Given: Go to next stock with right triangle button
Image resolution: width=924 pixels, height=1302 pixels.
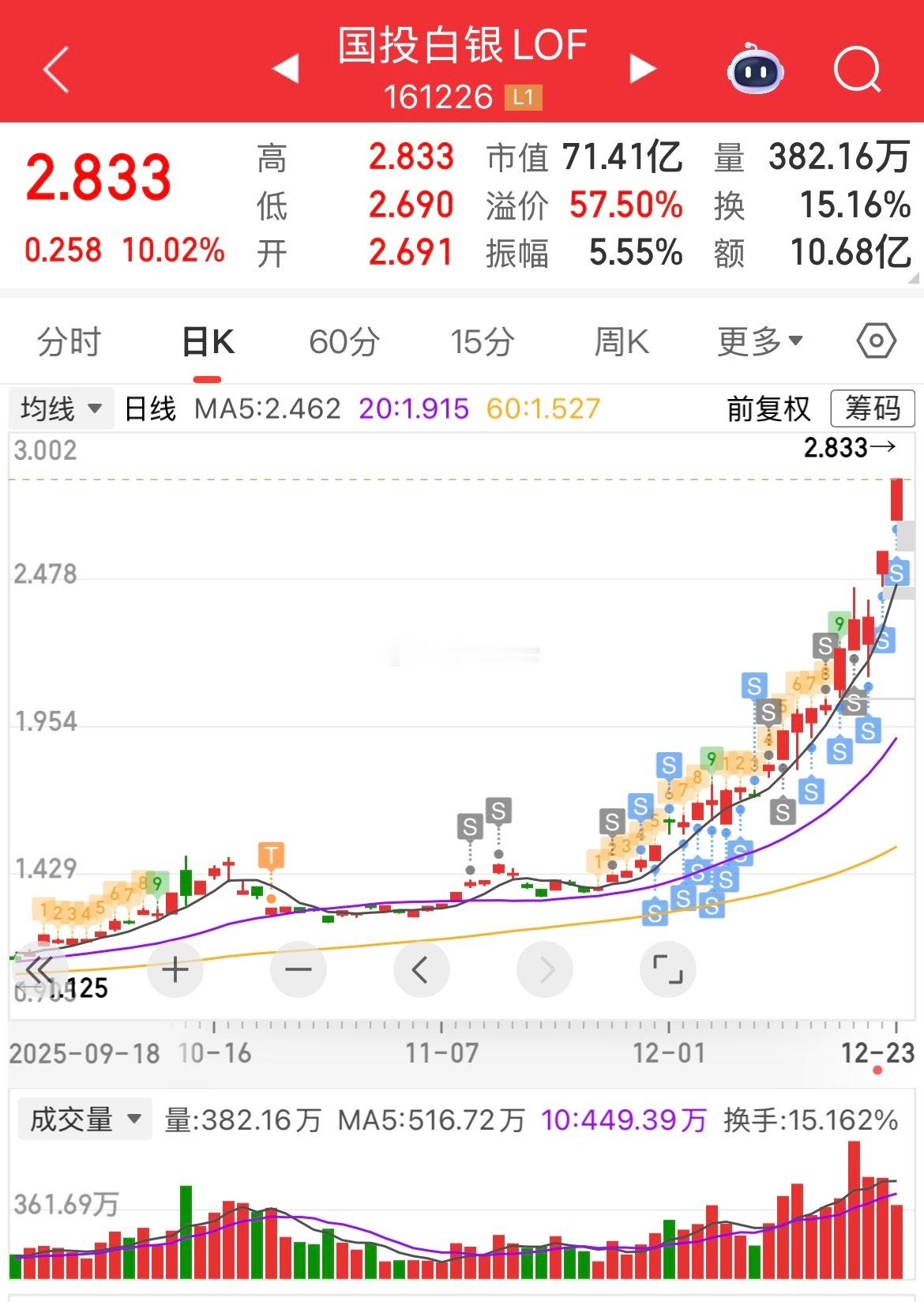Looking at the screenshot, I should click(640, 70).
